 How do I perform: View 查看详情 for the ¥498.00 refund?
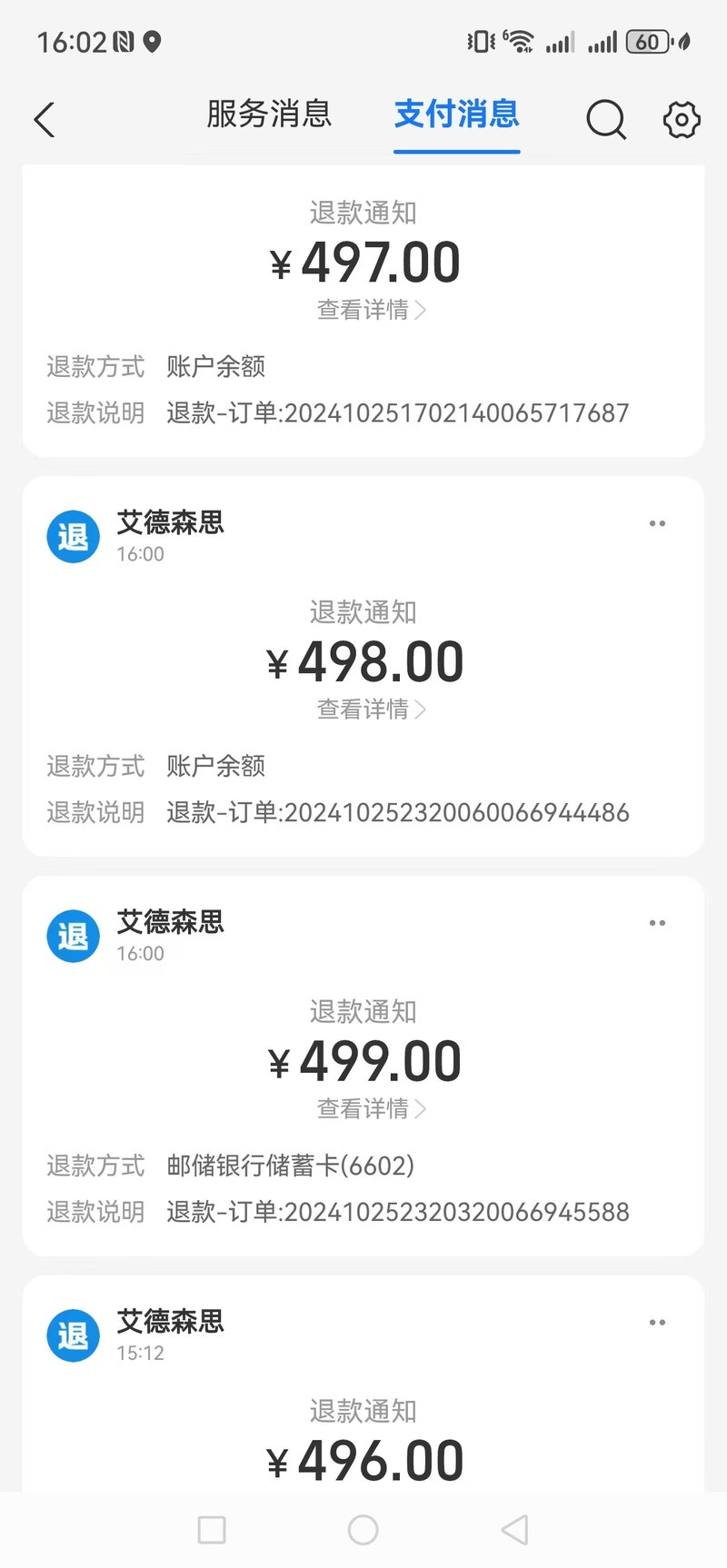pyautogui.click(x=371, y=710)
